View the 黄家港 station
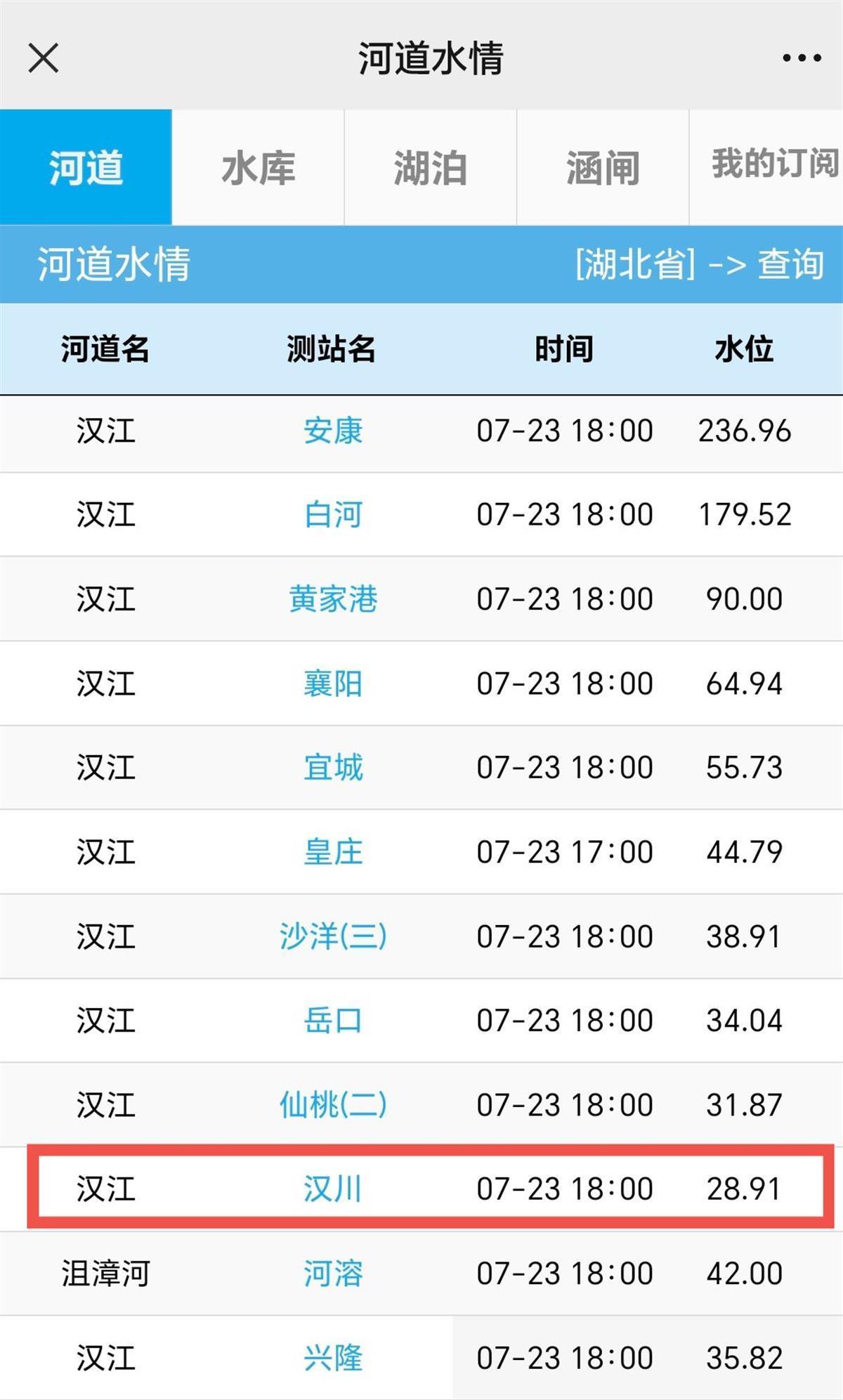The height and width of the screenshot is (1400, 843). click(x=333, y=599)
